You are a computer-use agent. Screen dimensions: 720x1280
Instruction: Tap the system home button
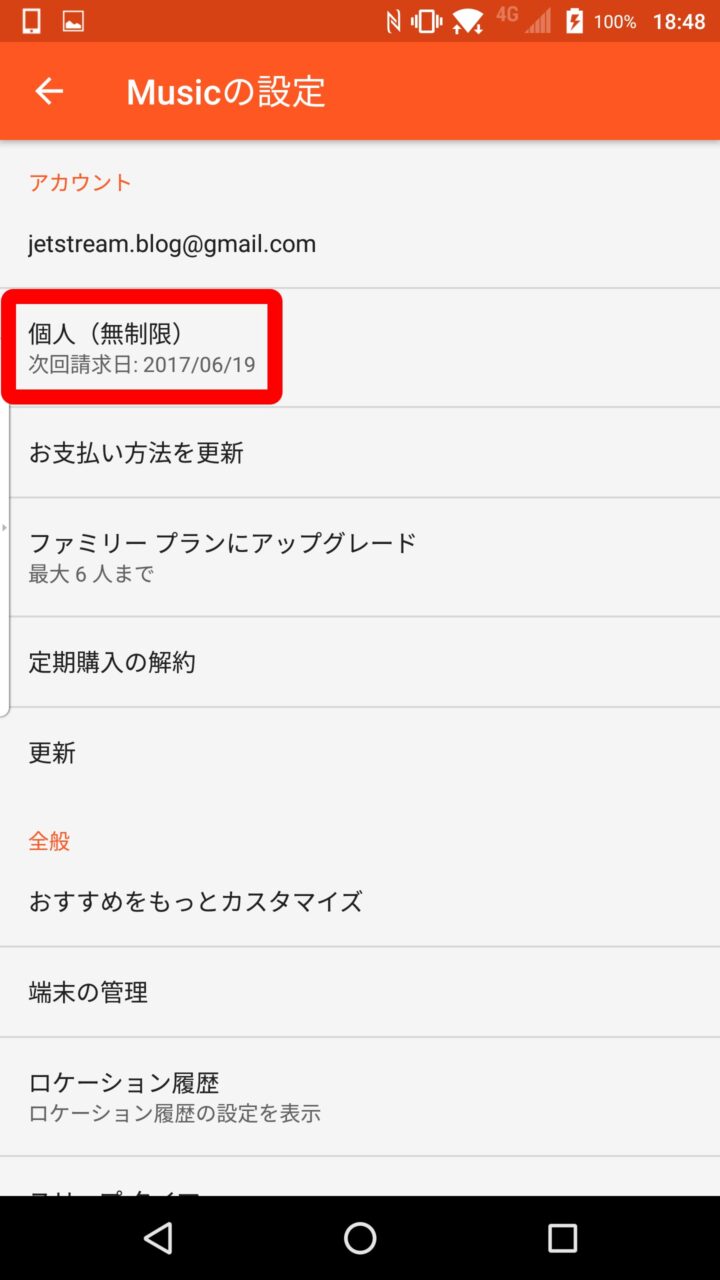point(360,1238)
